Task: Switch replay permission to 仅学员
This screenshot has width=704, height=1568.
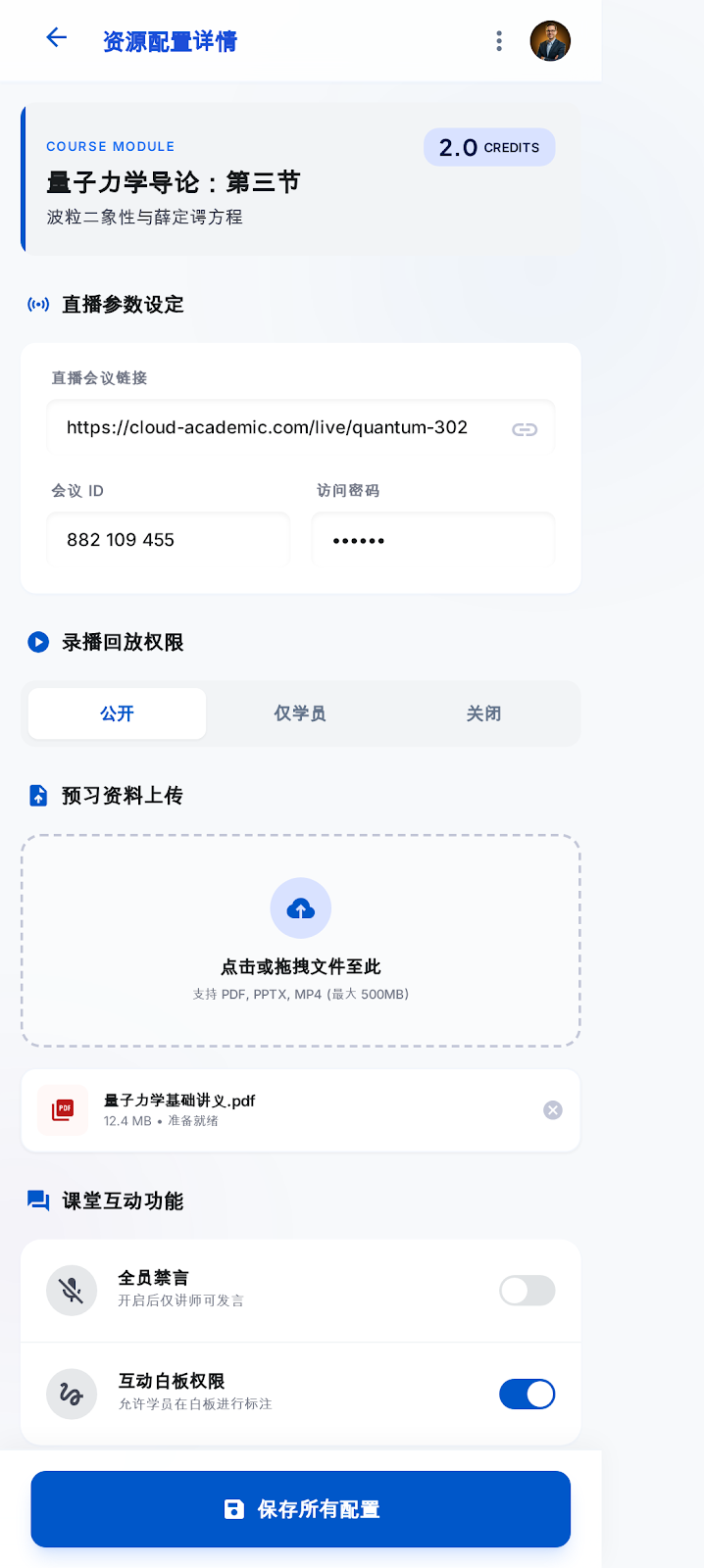Action: (300, 713)
